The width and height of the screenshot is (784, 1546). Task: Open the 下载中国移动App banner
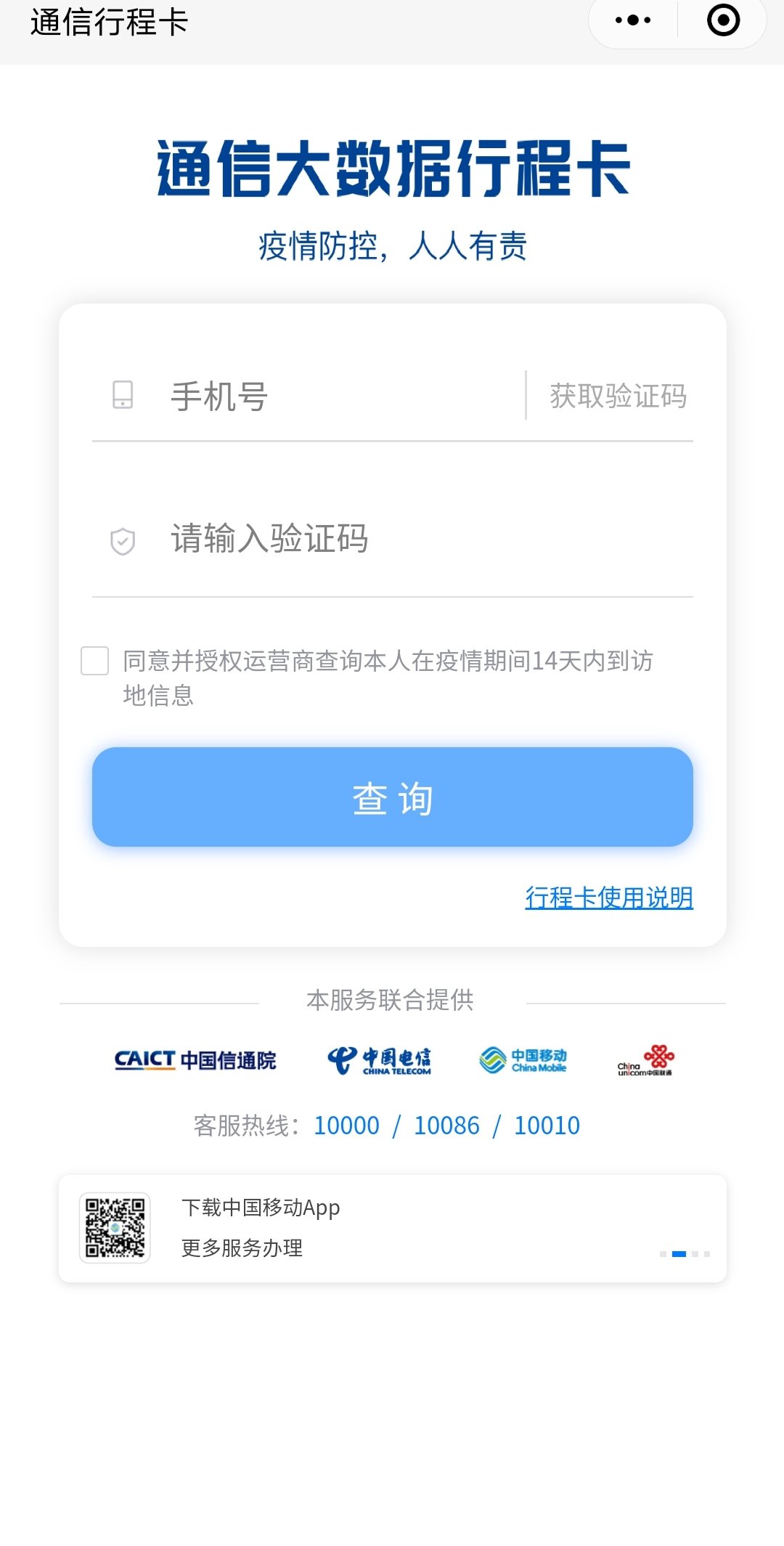pyautogui.click(x=392, y=1228)
